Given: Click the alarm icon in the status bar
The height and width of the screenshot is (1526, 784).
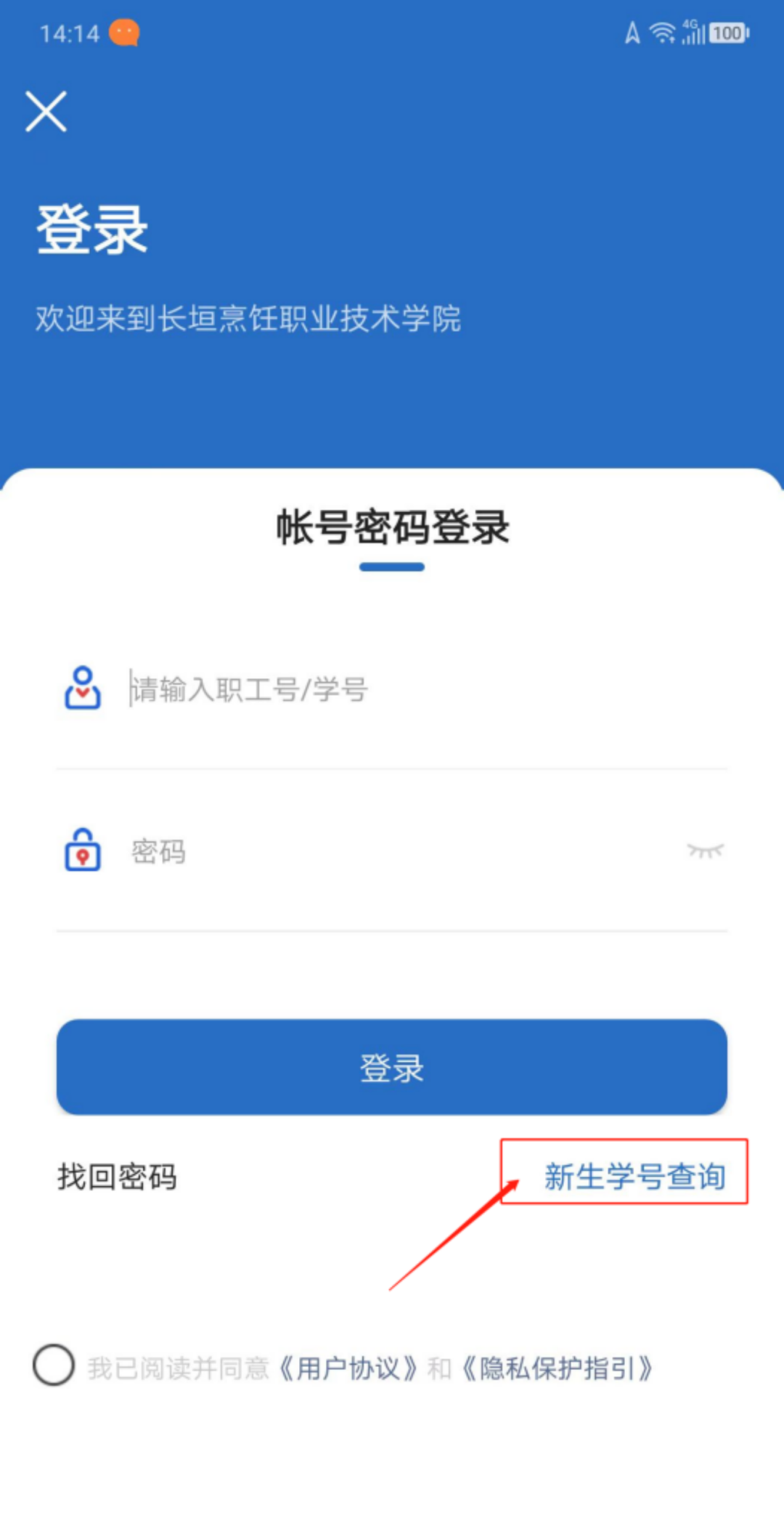Looking at the screenshot, I should 631,32.
